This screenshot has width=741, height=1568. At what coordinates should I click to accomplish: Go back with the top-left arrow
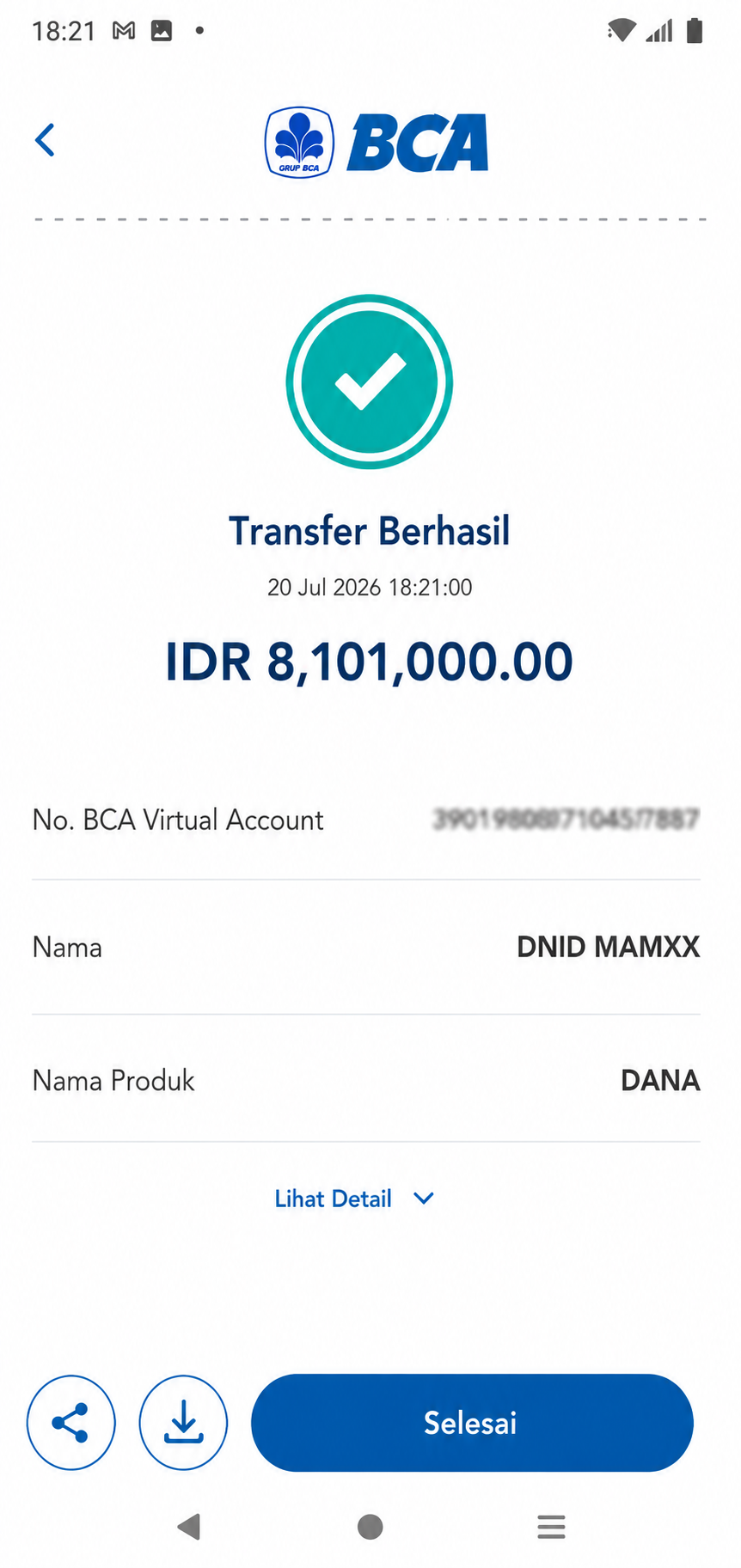pyautogui.click(x=45, y=140)
